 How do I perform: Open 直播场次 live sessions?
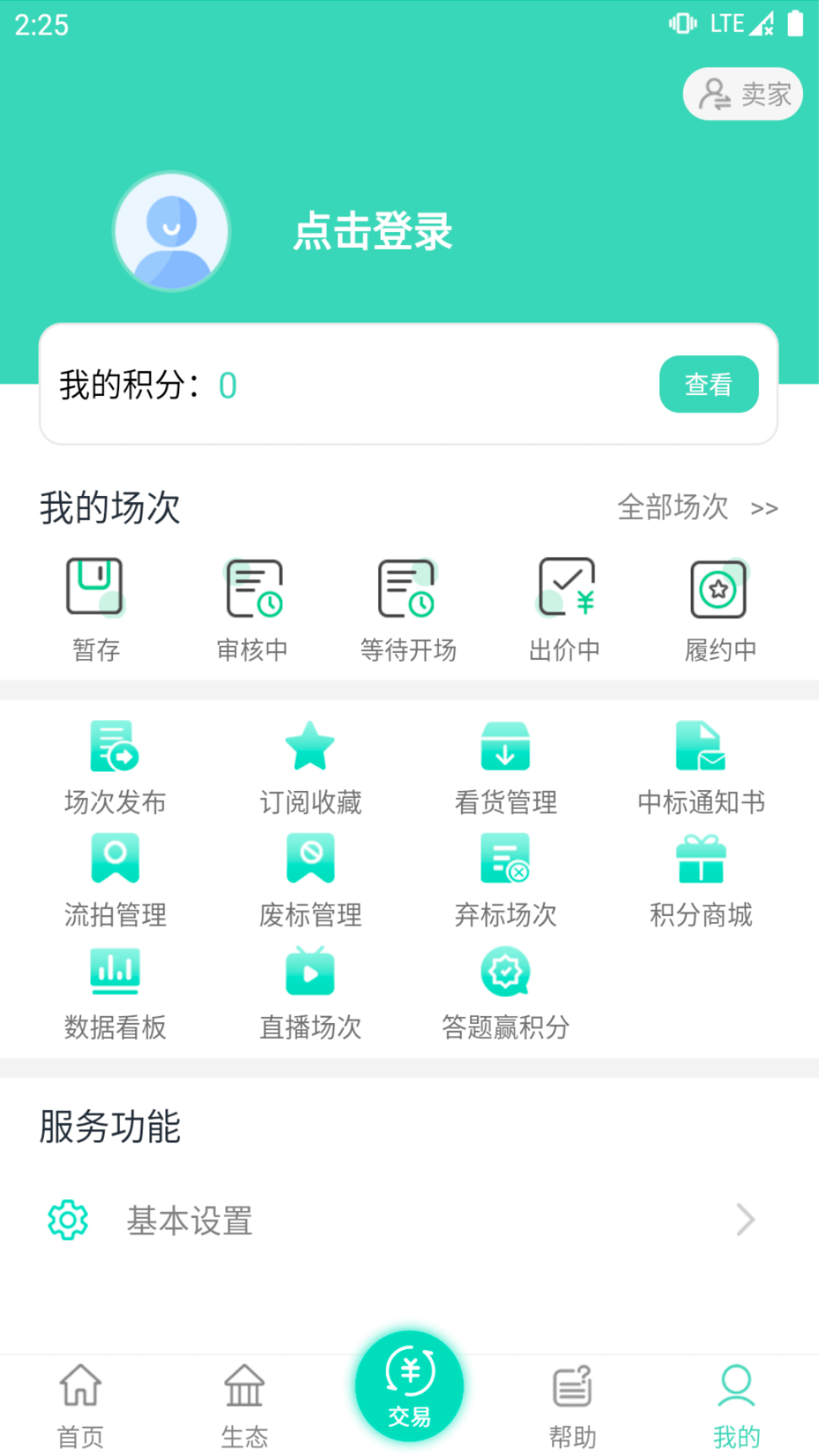310,990
